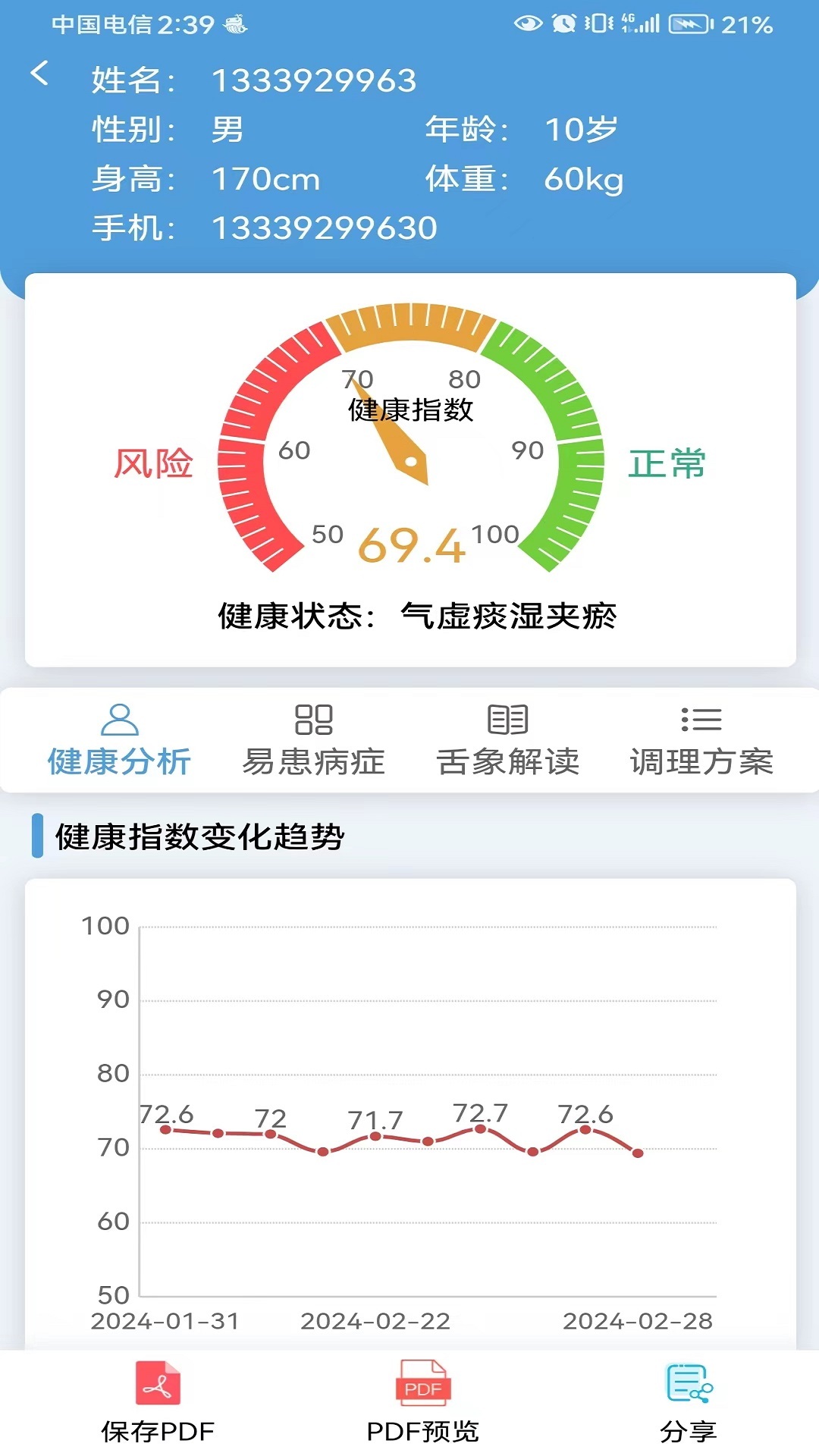Click the list icon above 调理方案
The height and width of the screenshot is (1456, 819).
click(x=701, y=720)
